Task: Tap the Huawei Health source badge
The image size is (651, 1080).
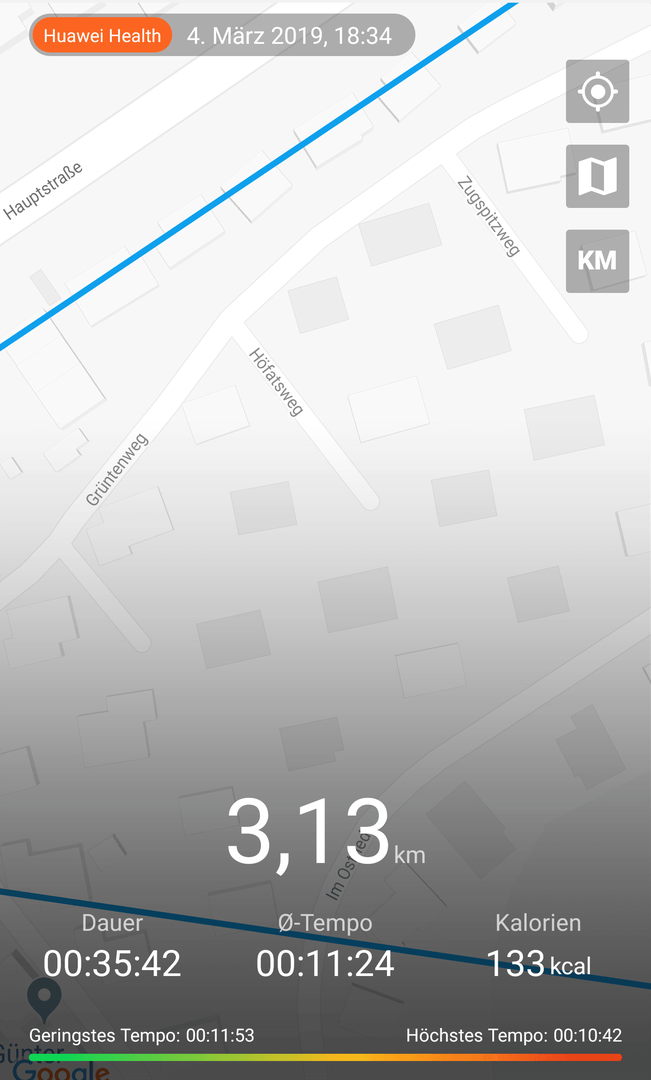Action: [102, 35]
